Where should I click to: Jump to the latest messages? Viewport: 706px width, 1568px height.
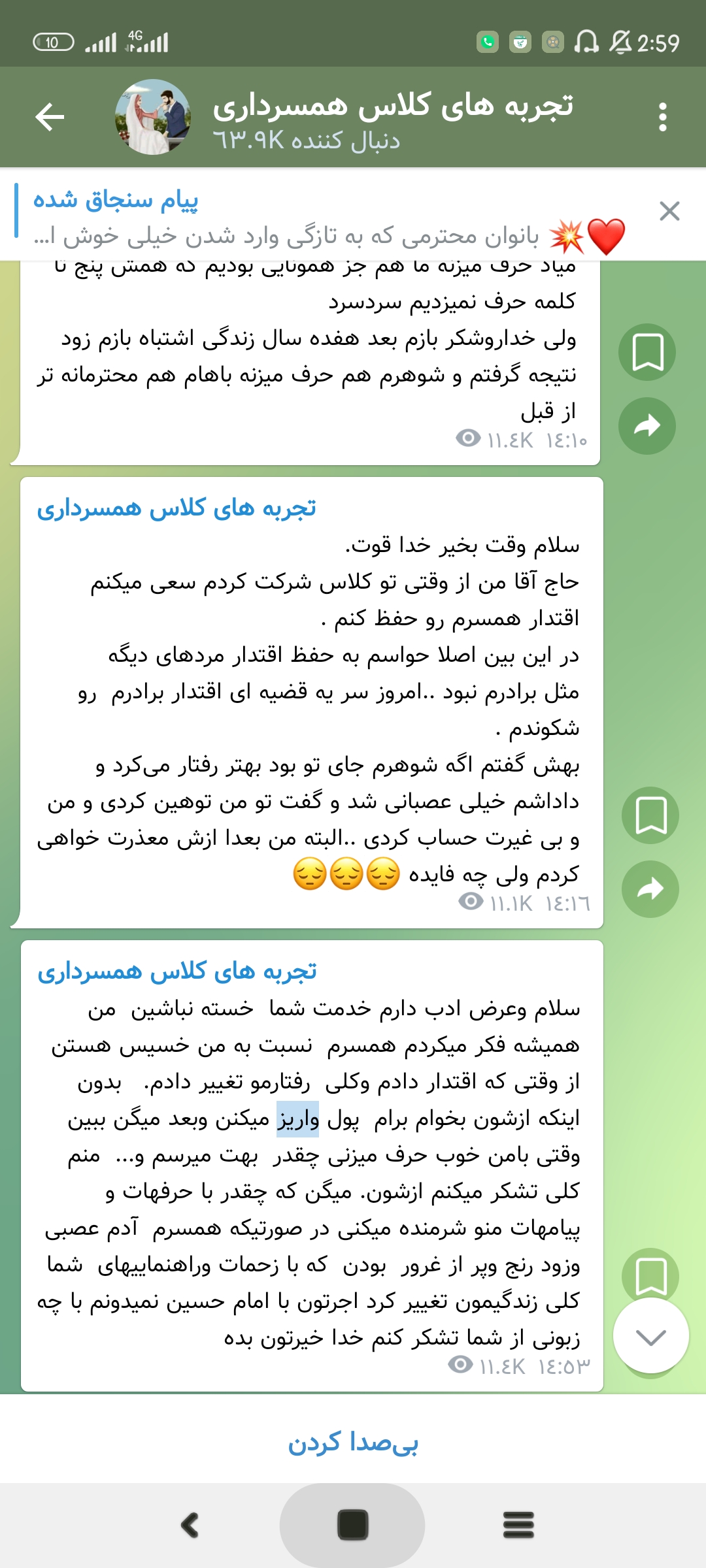650,1336
